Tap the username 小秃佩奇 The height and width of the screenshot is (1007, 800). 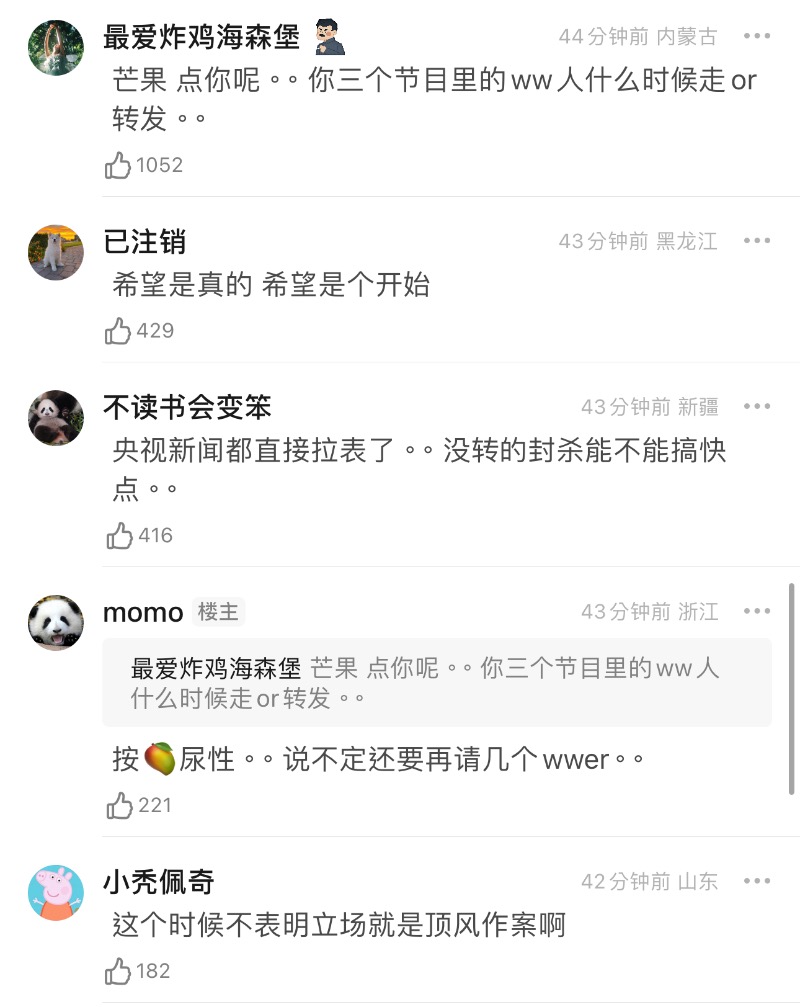click(x=158, y=881)
